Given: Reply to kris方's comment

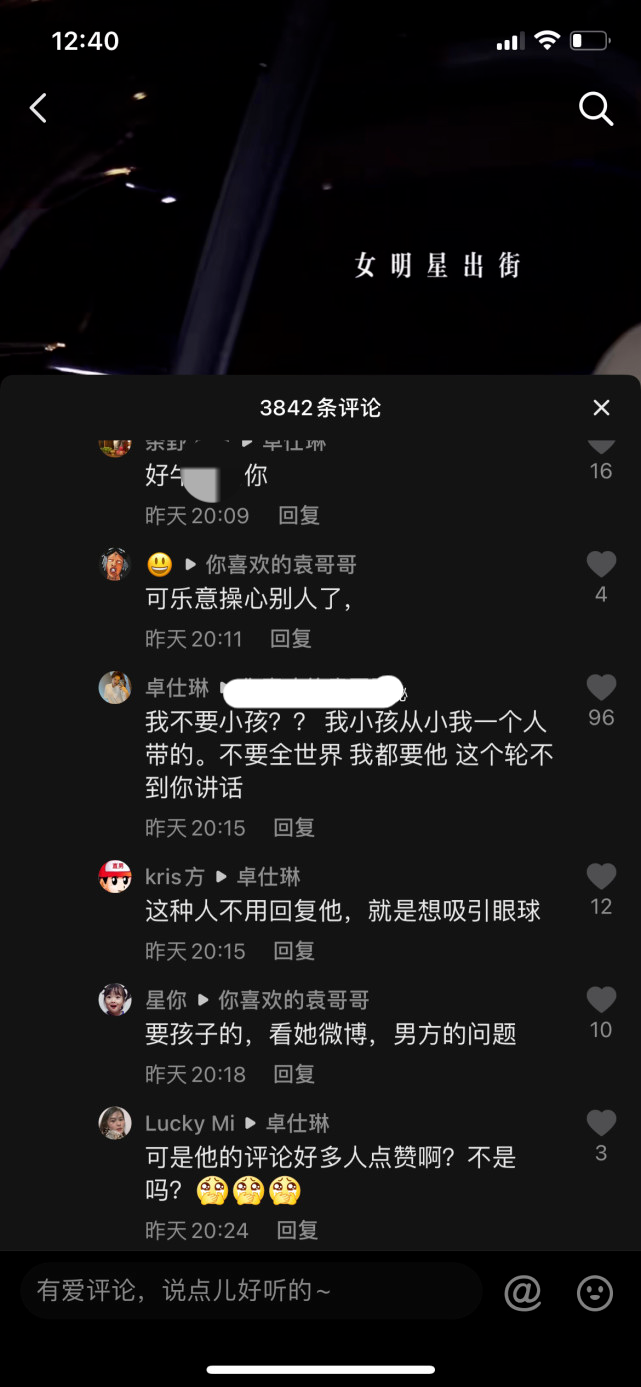Looking at the screenshot, I should coord(294,950).
